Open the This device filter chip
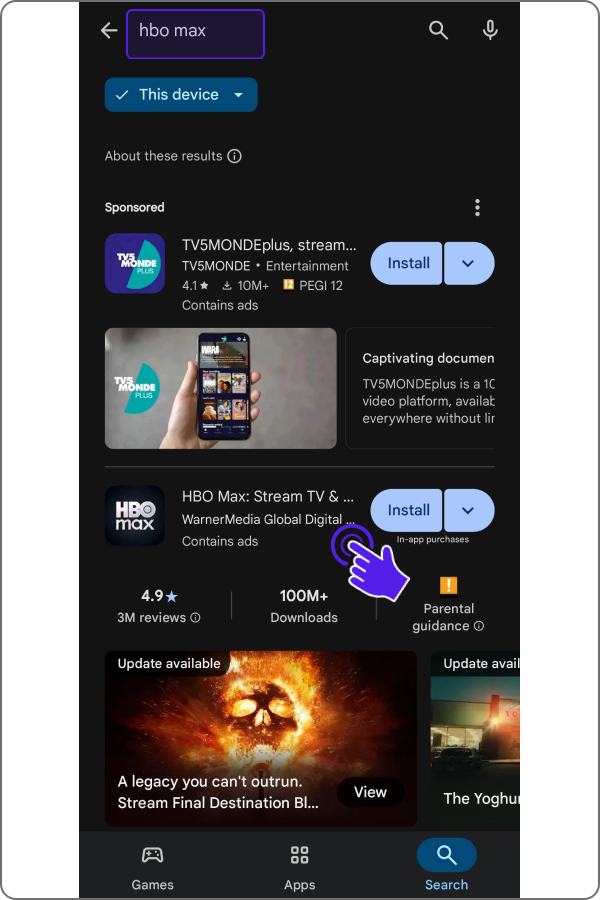Screen dimensions: 600x900 [x=181, y=95]
